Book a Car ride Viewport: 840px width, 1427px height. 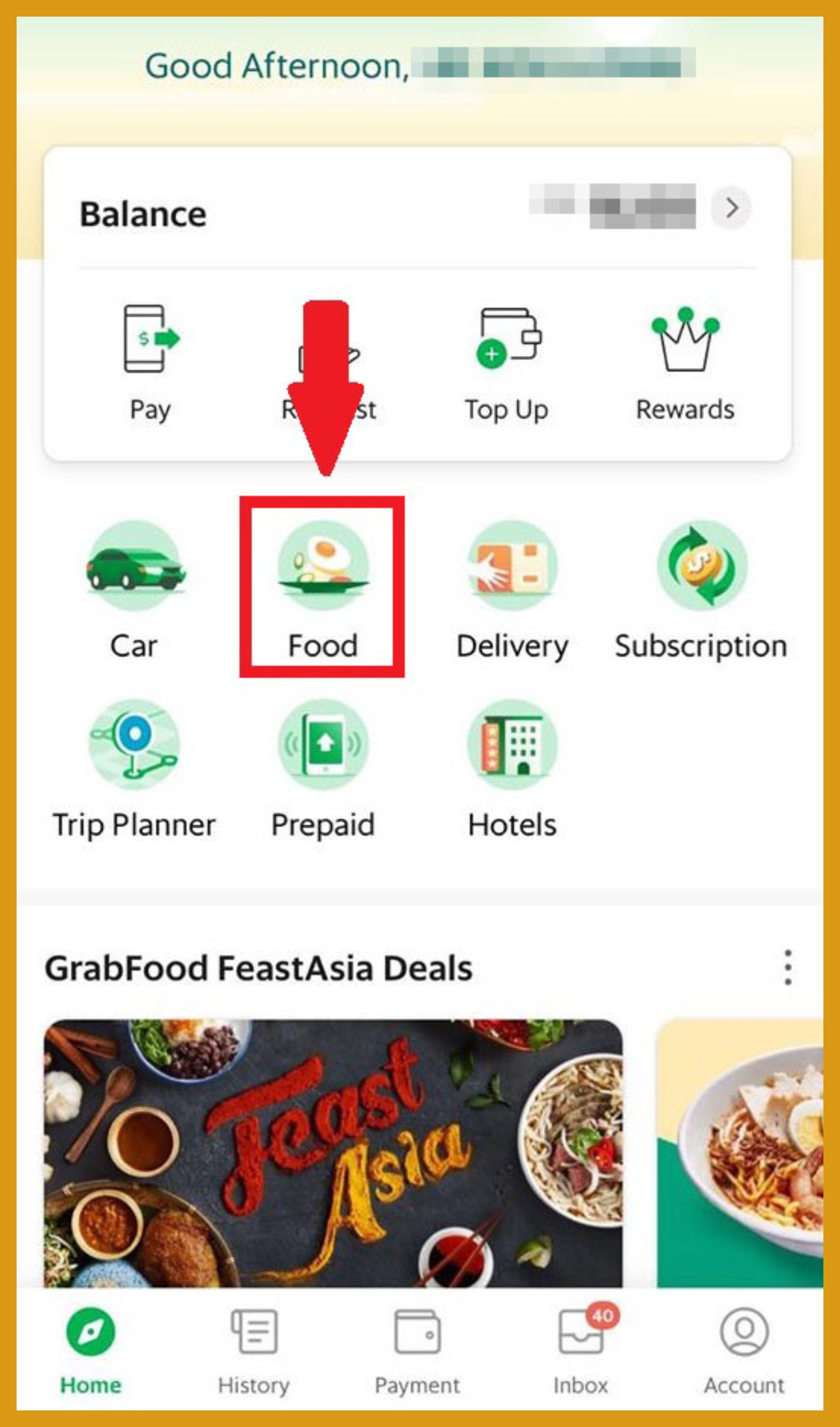coord(135,589)
